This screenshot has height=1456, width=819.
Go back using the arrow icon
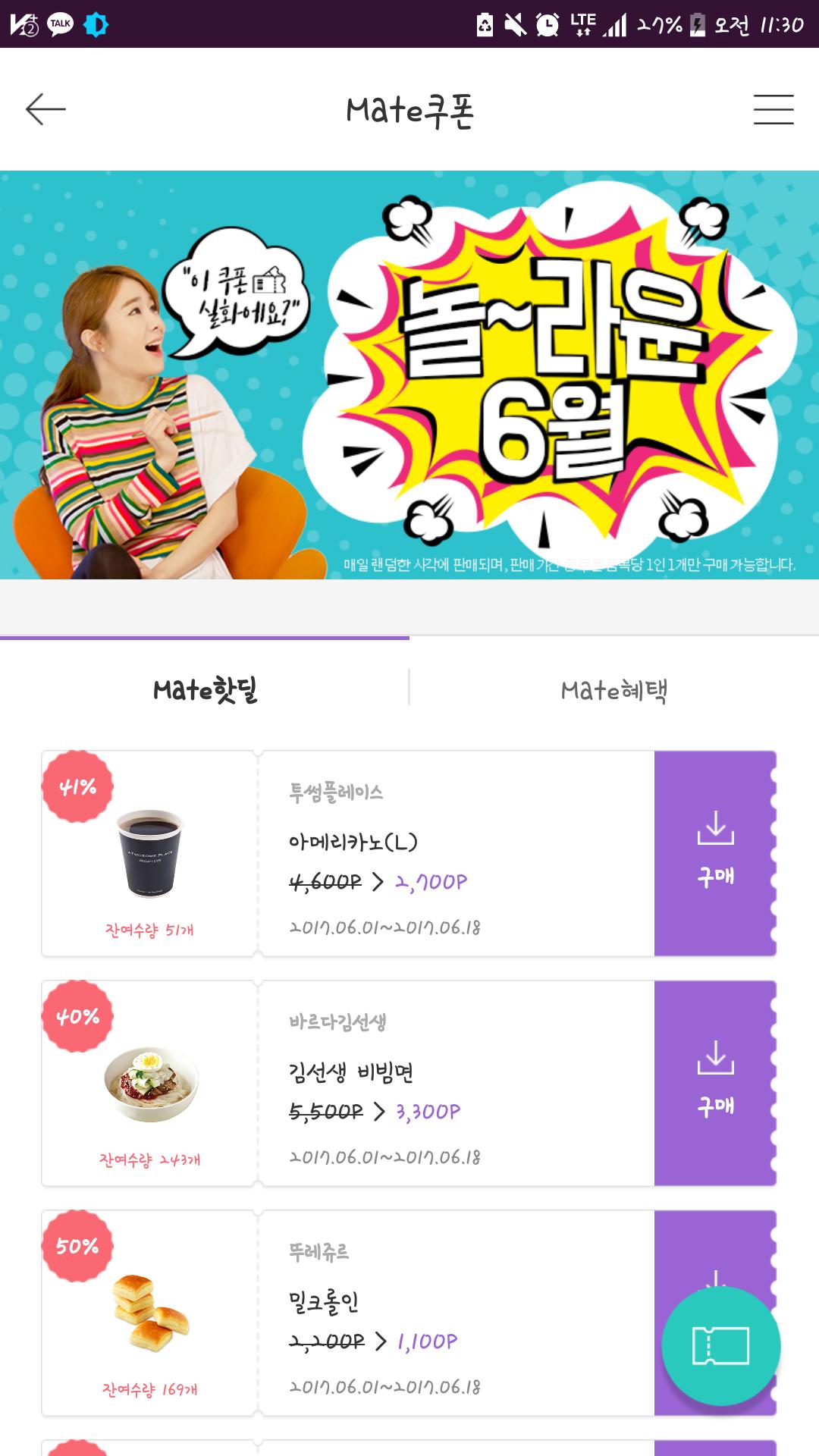45,109
